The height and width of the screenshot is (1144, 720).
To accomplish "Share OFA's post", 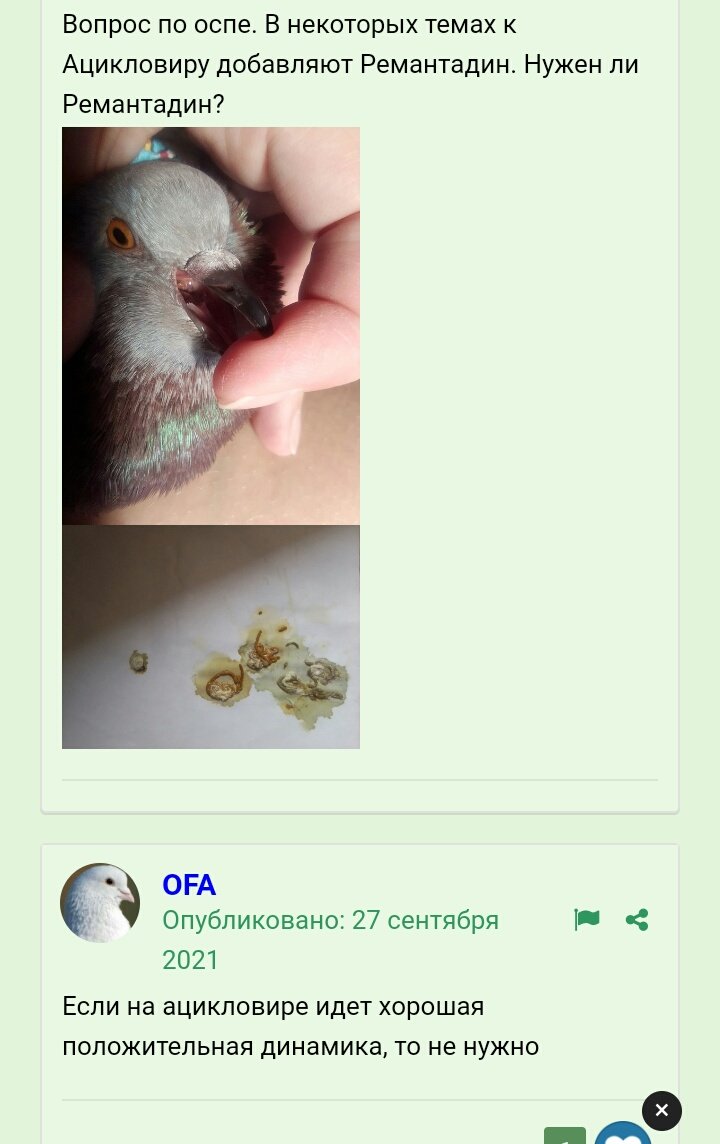I will [637, 919].
